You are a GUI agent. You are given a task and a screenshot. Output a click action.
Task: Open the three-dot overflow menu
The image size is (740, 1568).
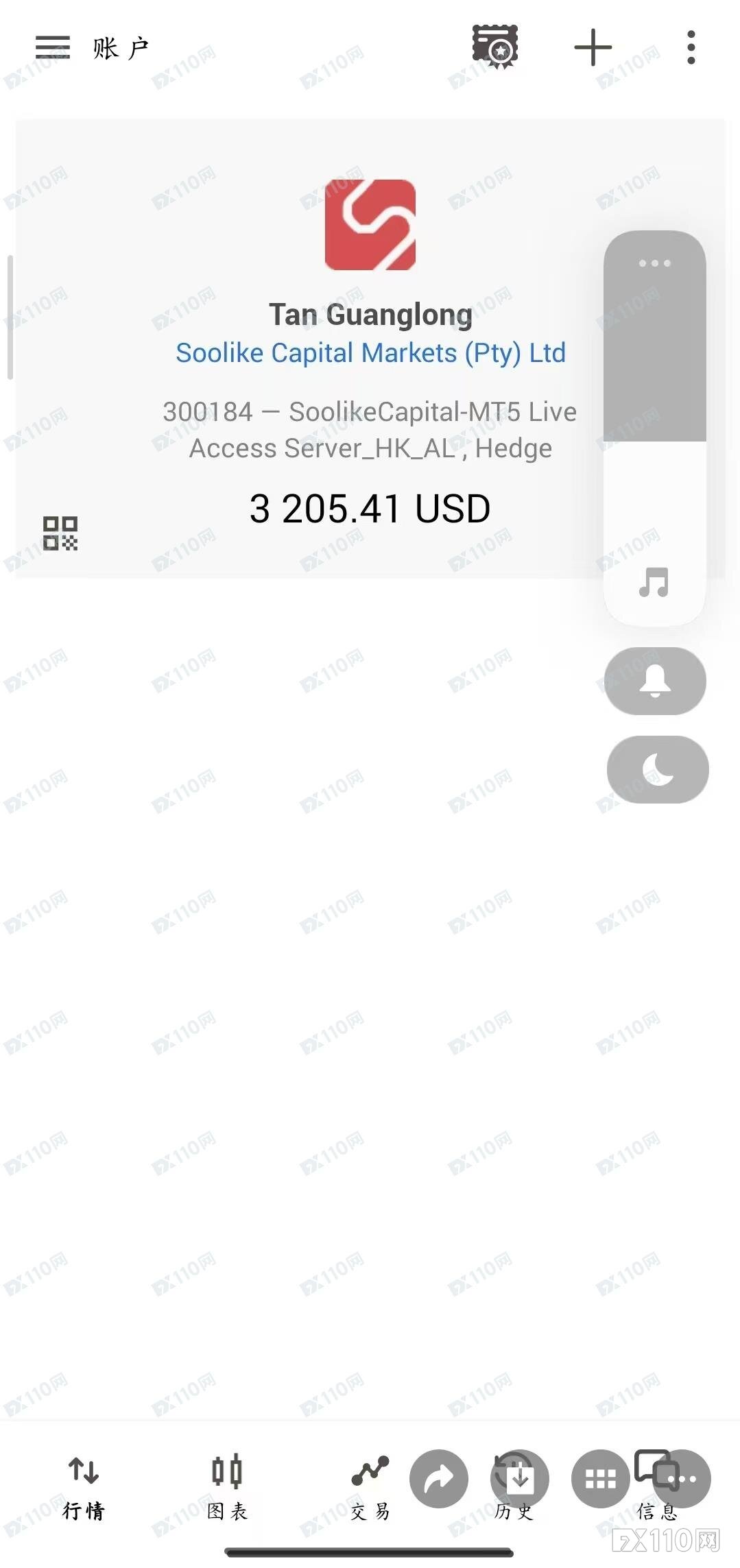tap(691, 48)
